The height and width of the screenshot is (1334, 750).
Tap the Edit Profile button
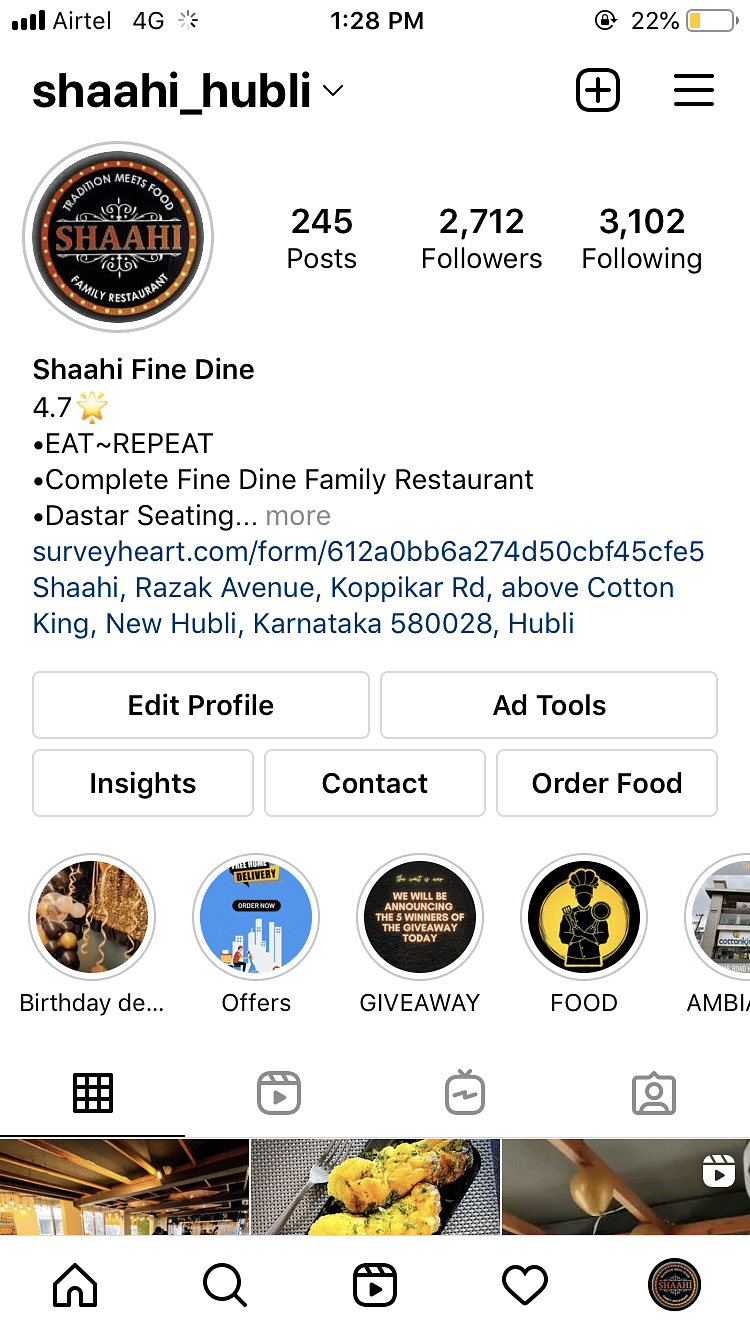[201, 705]
